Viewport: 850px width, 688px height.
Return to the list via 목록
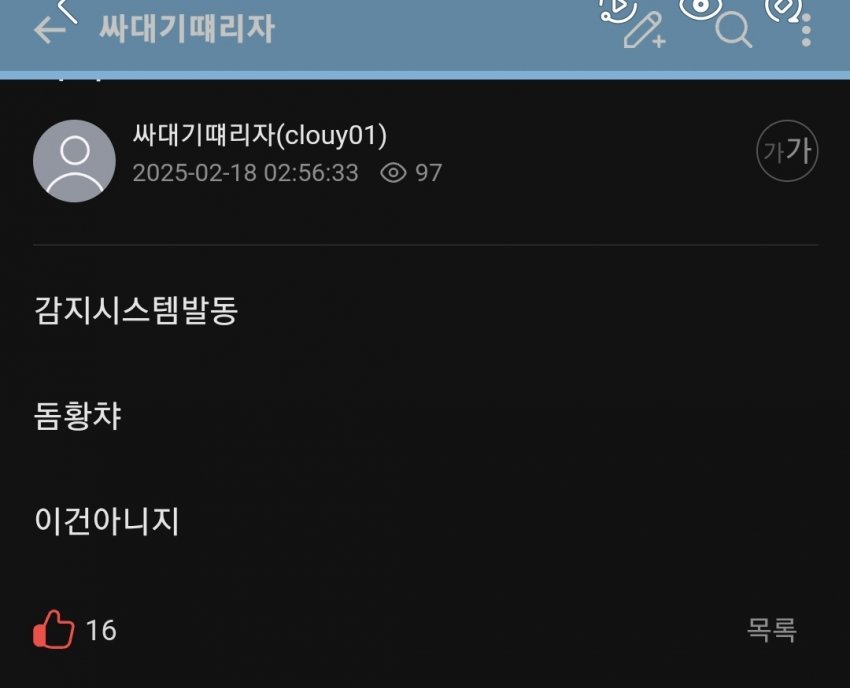pos(772,629)
